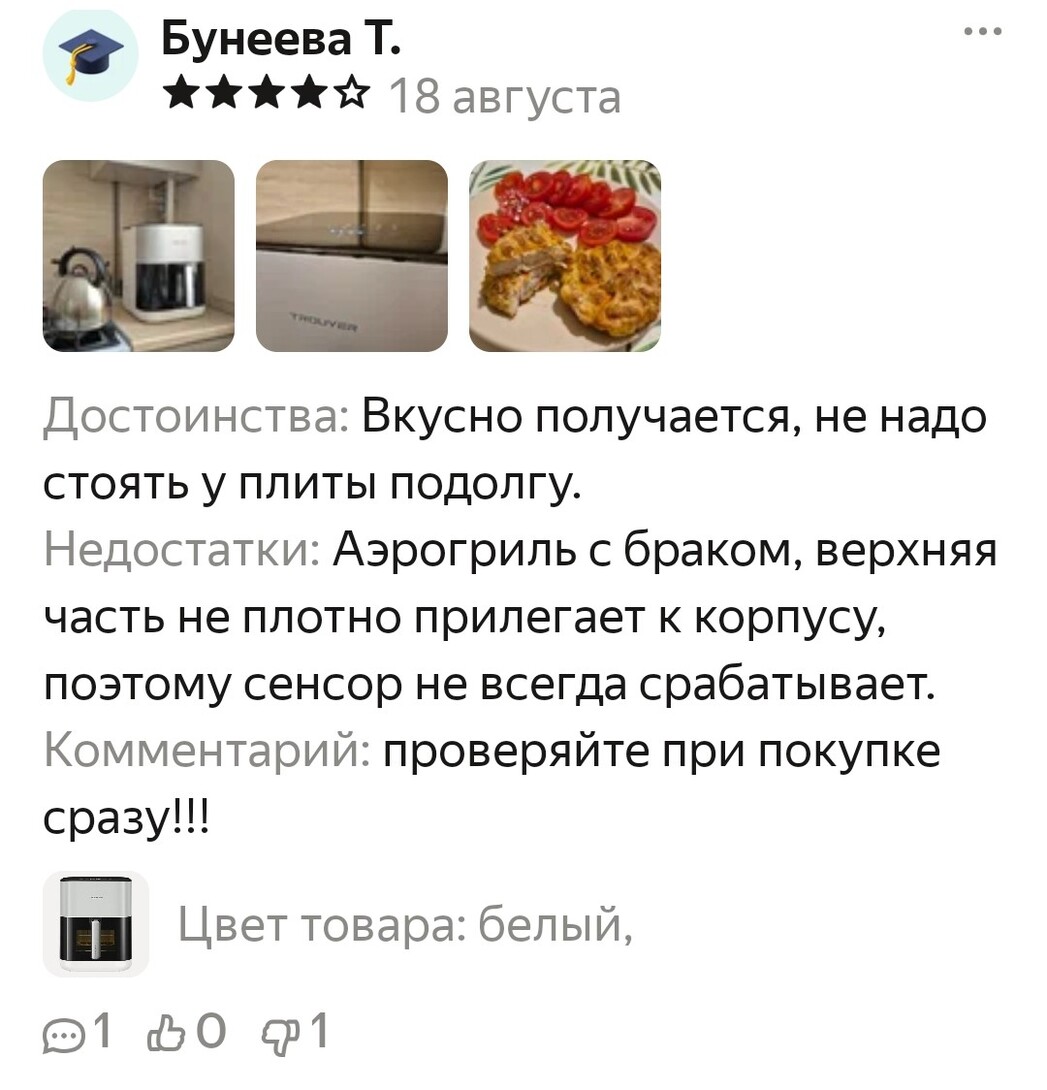Open the photo of the air fryer and kettle
1047x1090 pixels.
(138, 256)
